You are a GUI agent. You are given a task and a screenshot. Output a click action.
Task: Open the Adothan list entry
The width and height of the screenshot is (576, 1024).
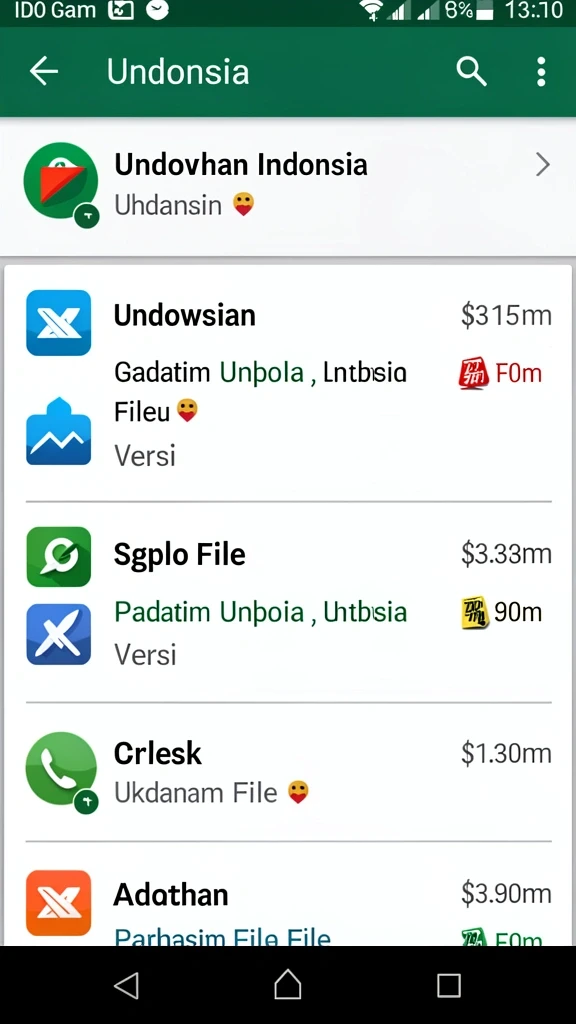(288, 894)
